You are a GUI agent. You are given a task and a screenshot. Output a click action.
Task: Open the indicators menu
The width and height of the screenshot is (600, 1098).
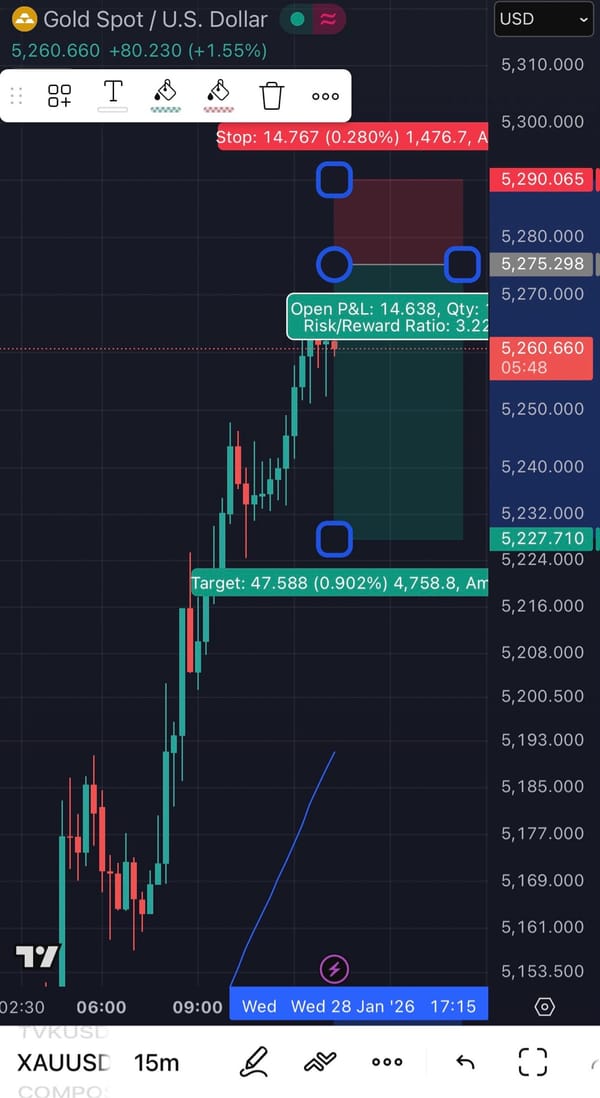click(x=322, y=1062)
